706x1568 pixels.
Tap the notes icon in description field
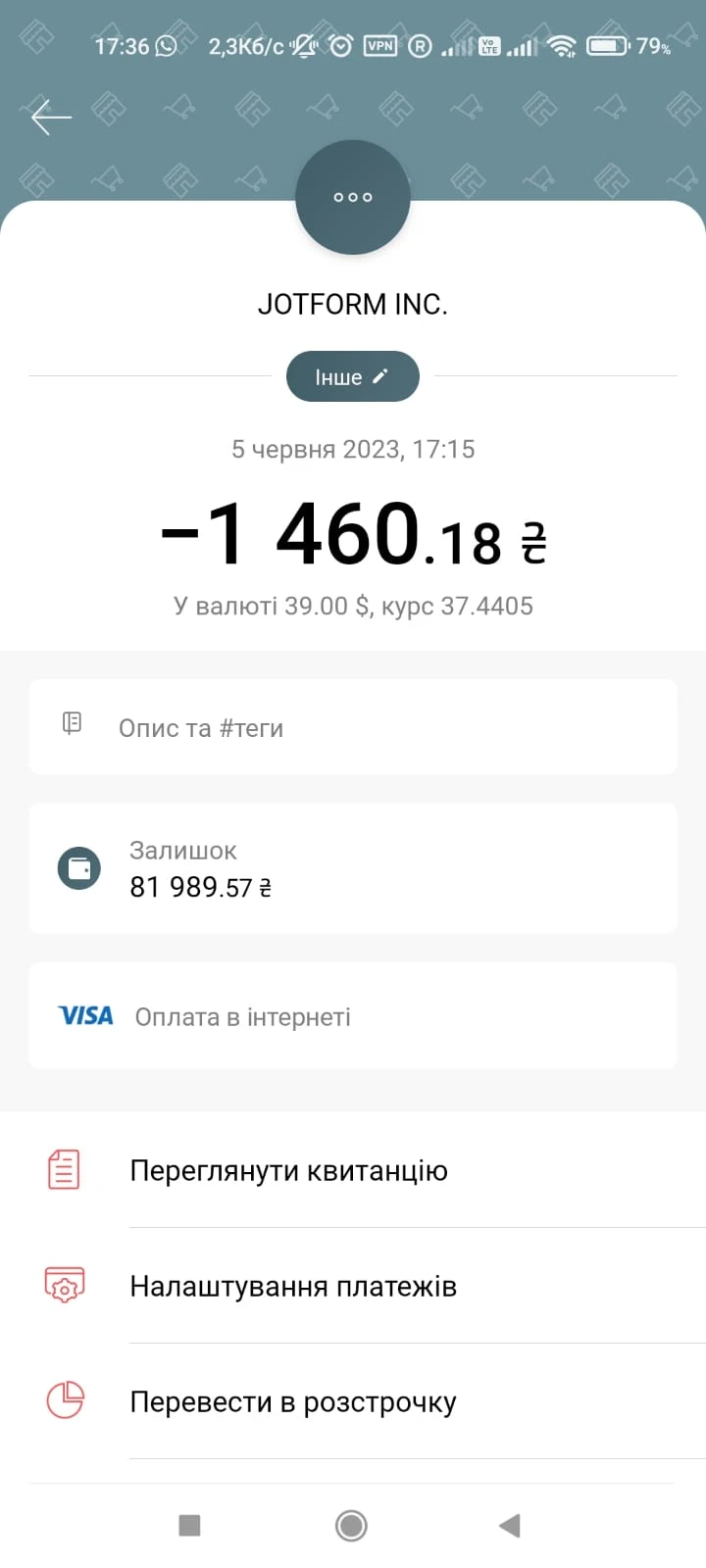[71, 723]
